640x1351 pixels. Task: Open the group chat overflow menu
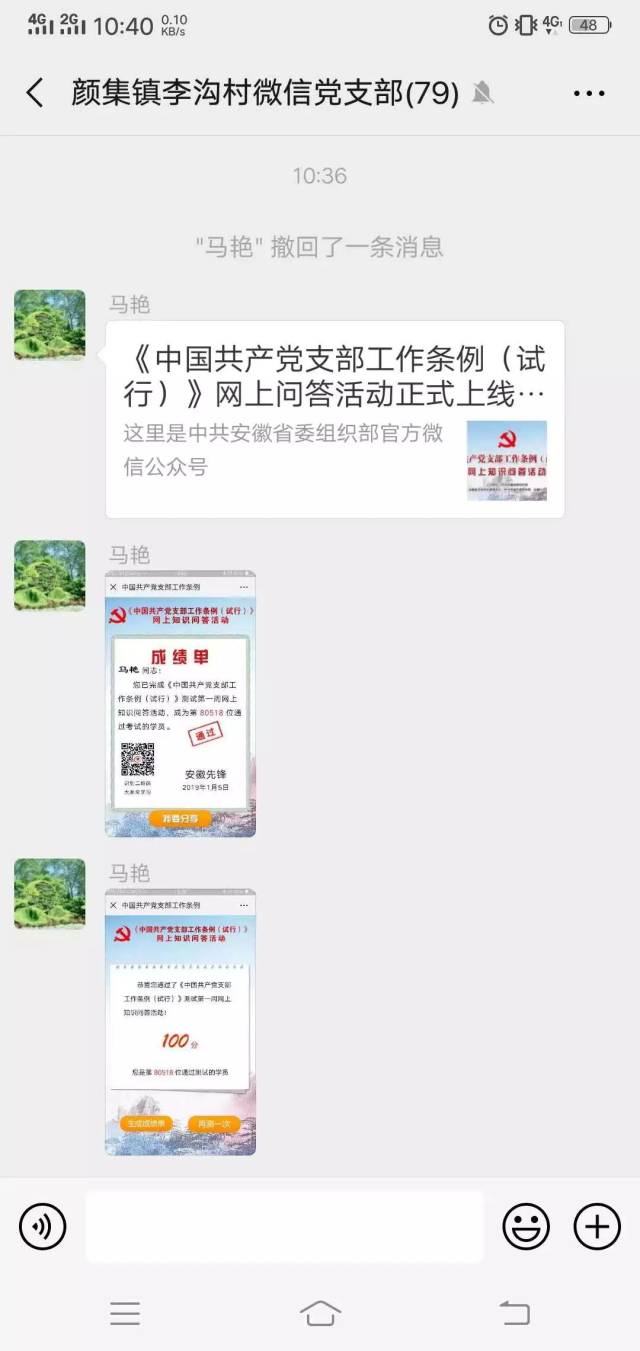pos(589,94)
